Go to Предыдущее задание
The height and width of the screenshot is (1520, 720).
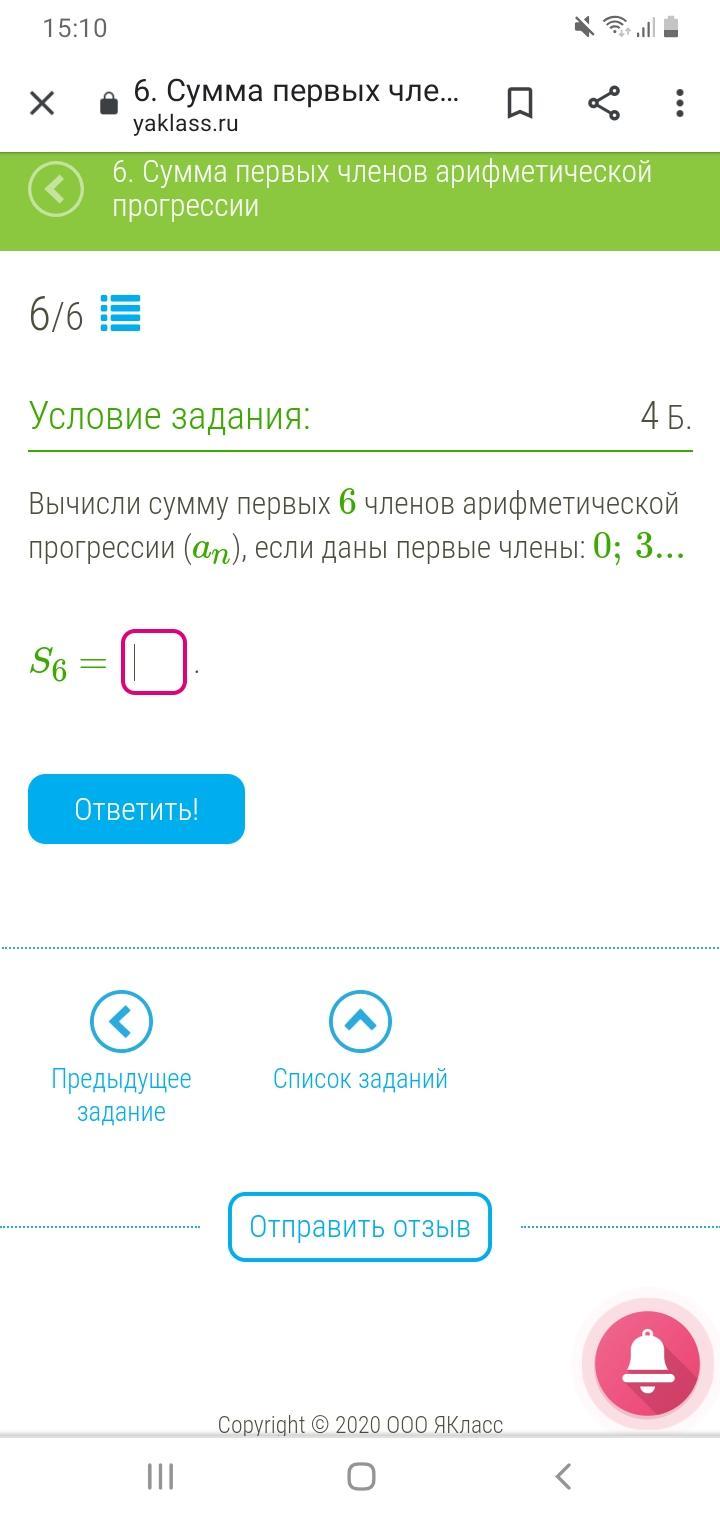coord(121,1058)
